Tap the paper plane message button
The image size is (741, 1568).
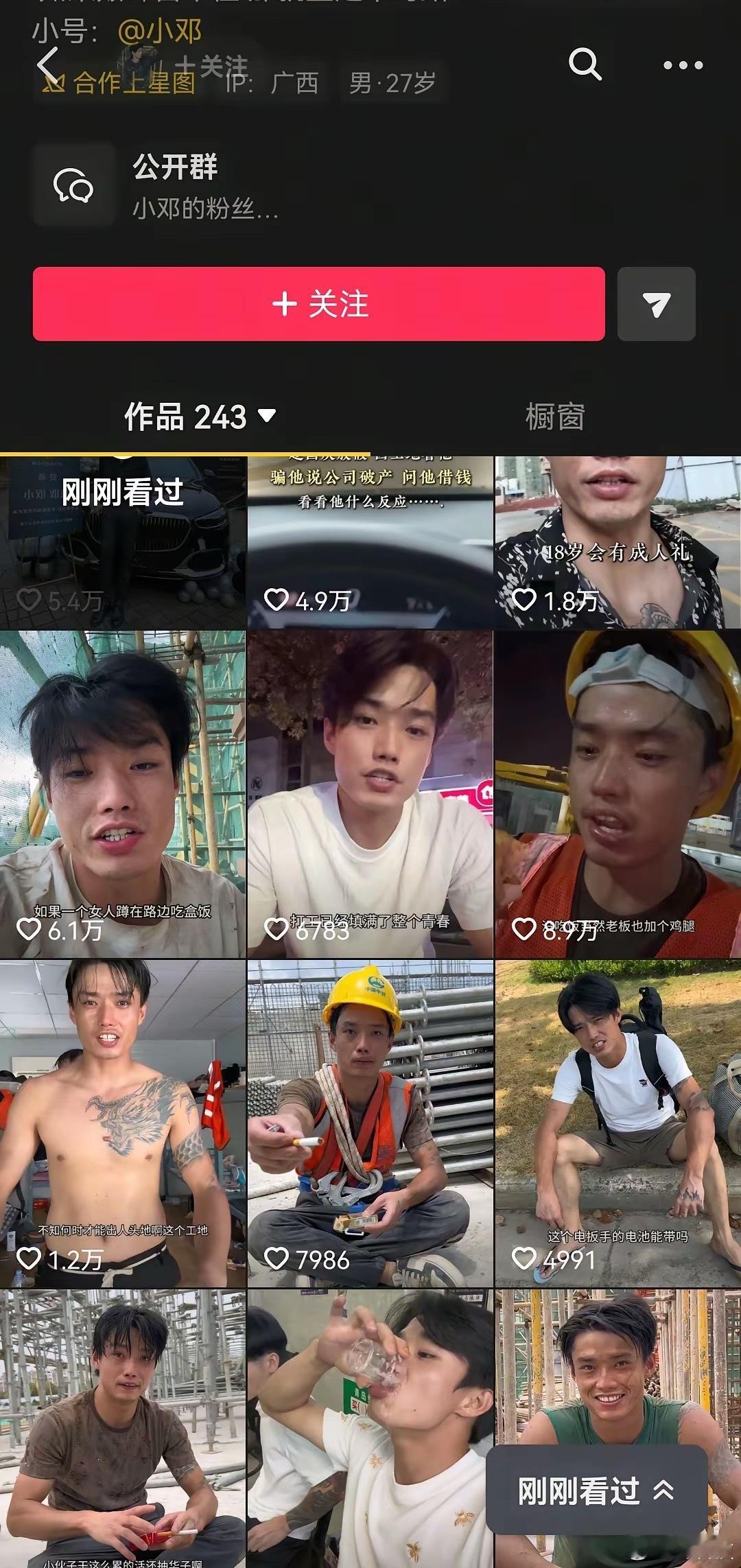click(x=656, y=304)
